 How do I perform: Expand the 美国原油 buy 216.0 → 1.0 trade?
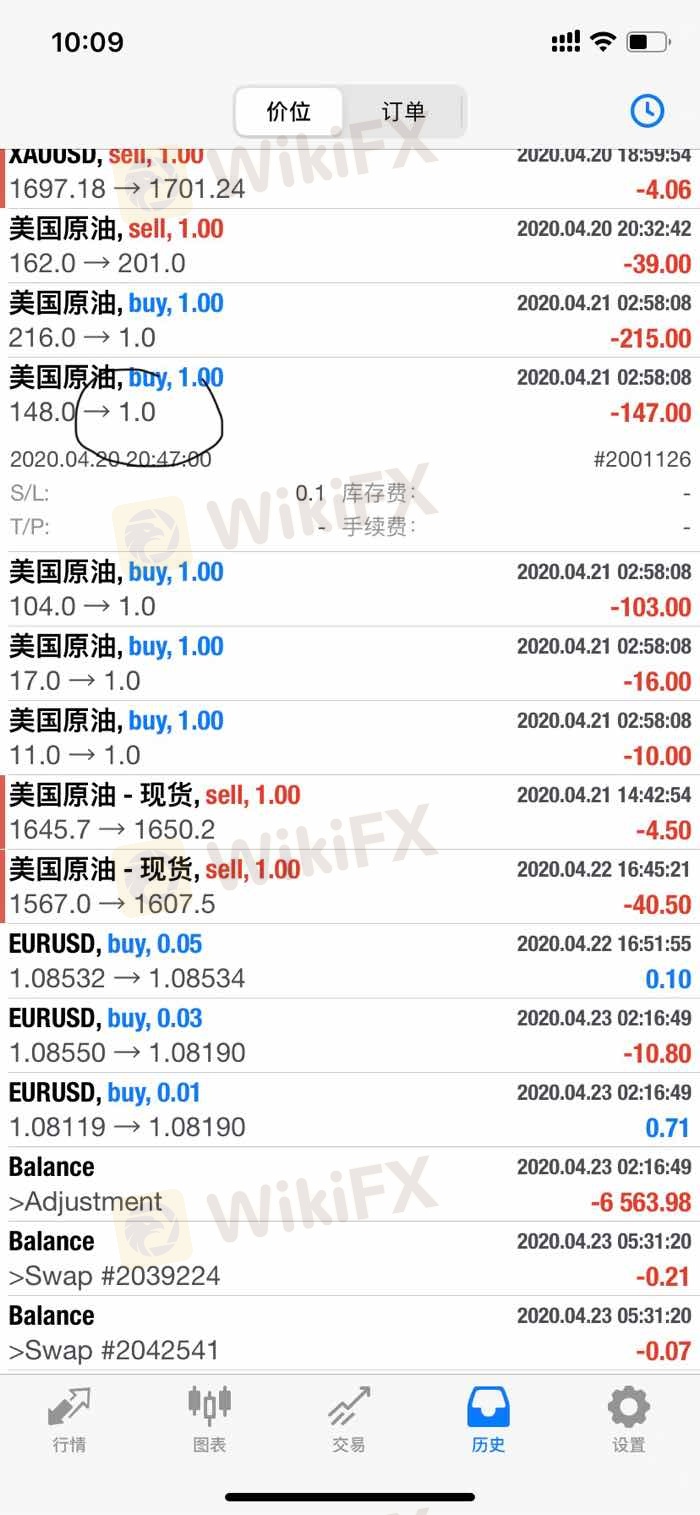pyautogui.click(x=350, y=321)
